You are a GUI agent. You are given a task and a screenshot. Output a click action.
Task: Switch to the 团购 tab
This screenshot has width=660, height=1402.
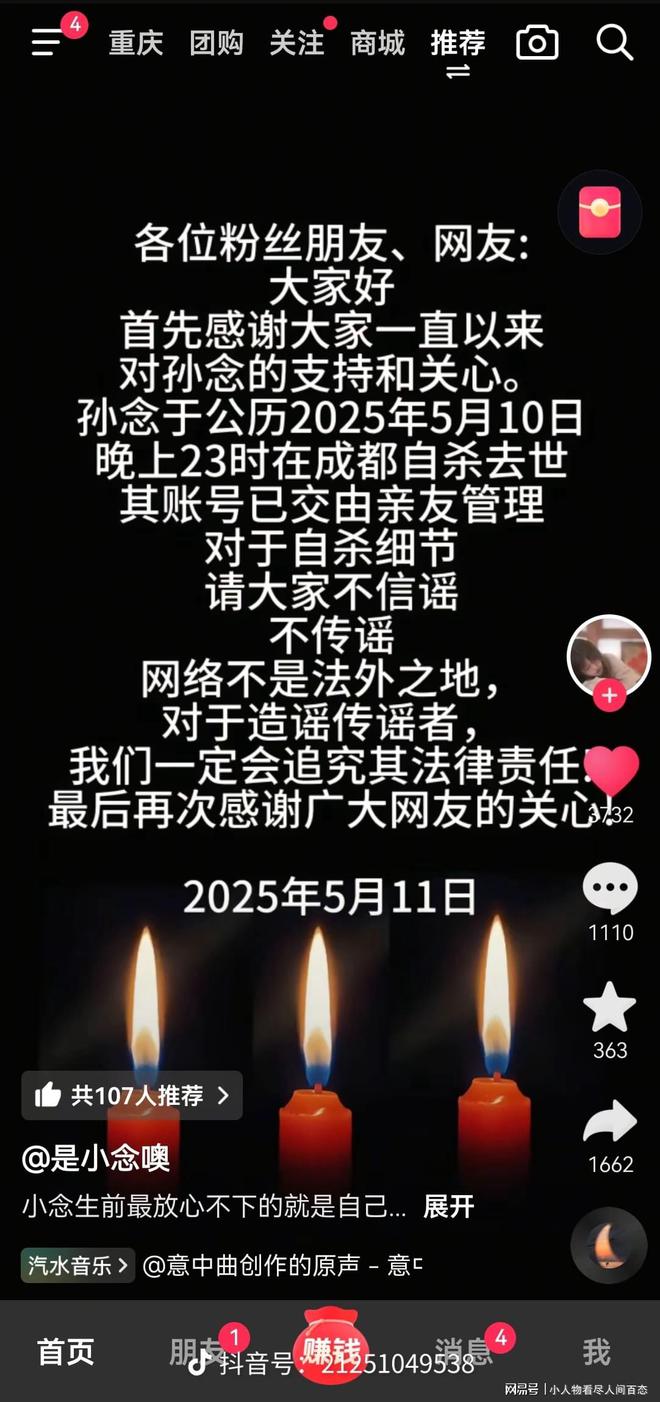pos(216,43)
